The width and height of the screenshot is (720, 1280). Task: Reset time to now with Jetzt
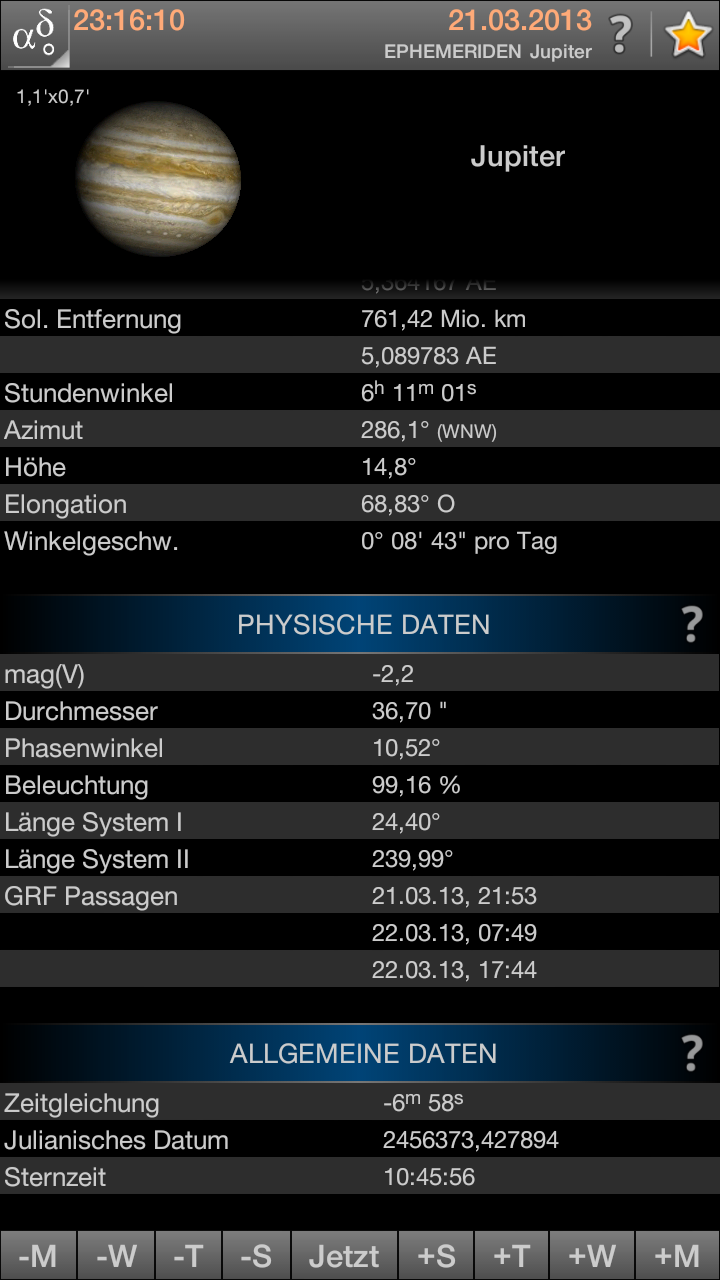point(344,1255)
